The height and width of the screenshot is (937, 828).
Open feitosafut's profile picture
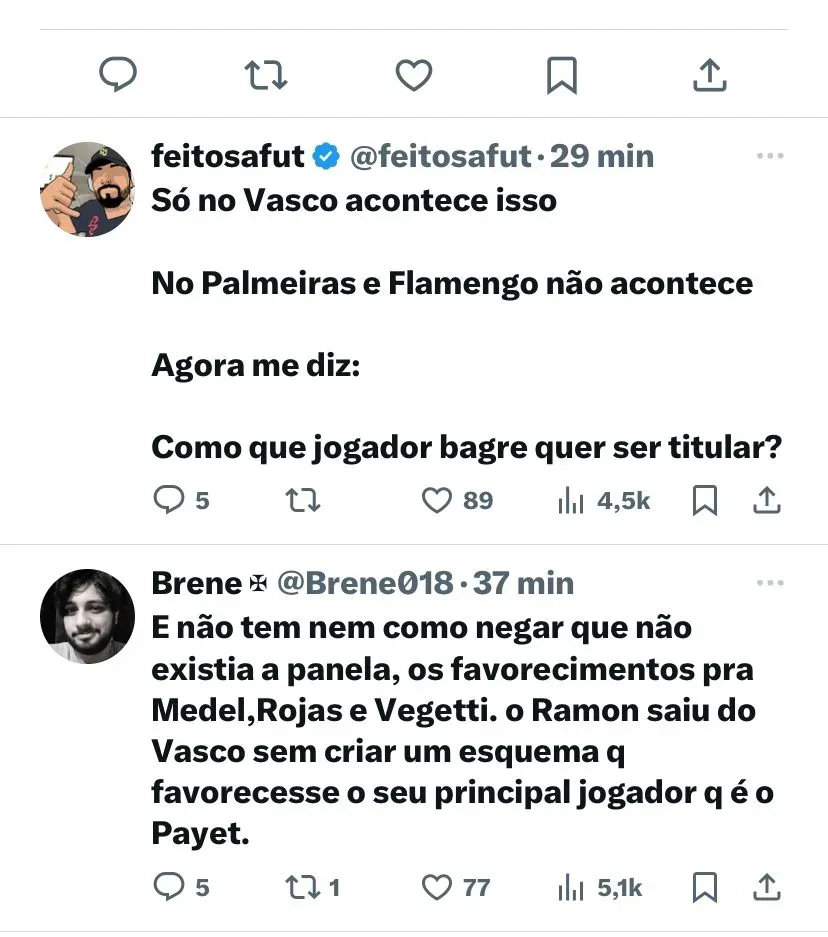coord(87,189)
